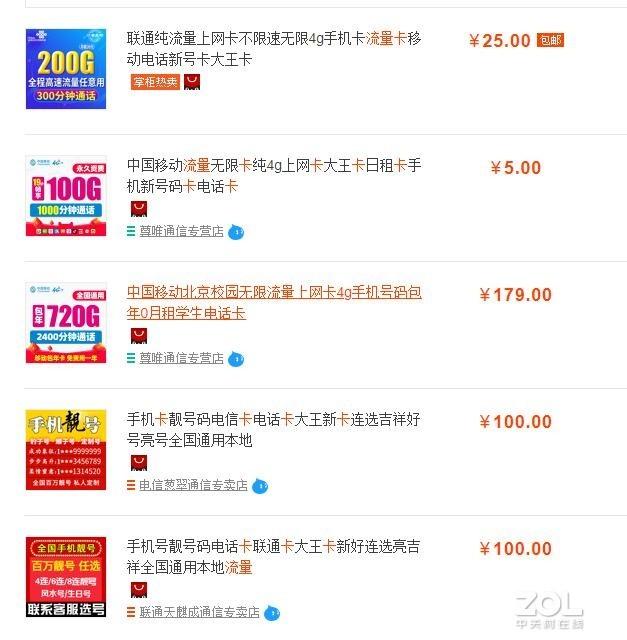View the red 全国手机靓号 product image
The image size is (627, 640).
click(66, 577)
